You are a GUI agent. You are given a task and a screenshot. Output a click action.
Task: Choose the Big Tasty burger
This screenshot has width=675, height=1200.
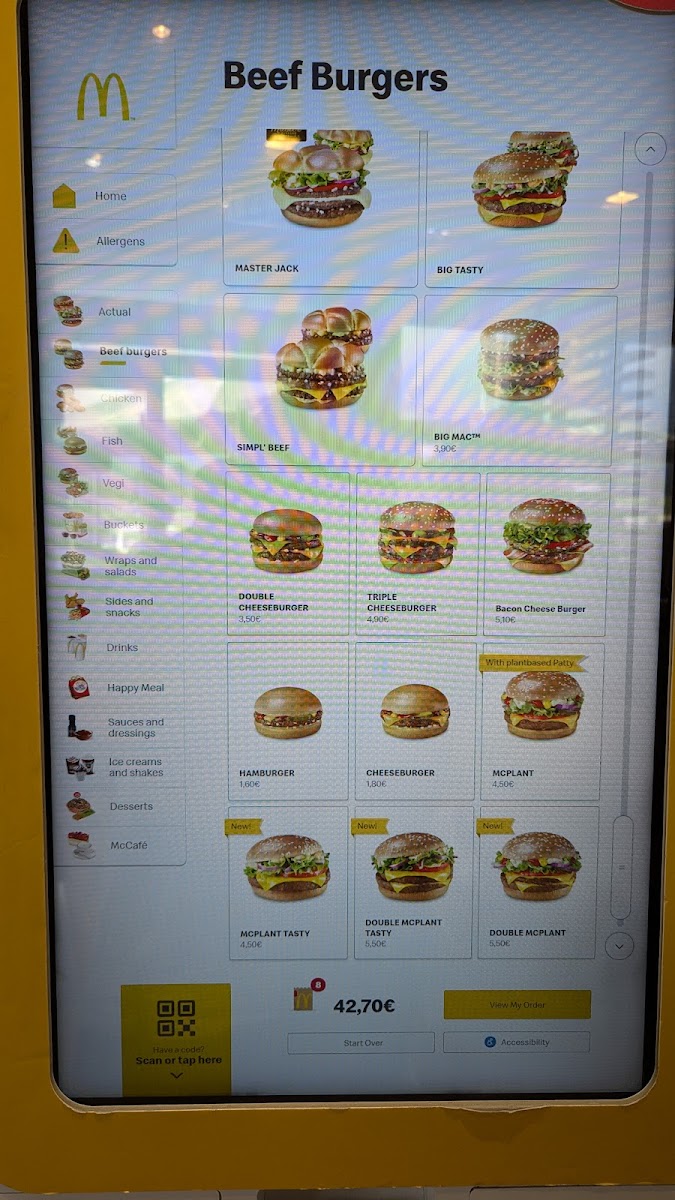point(524,207)
